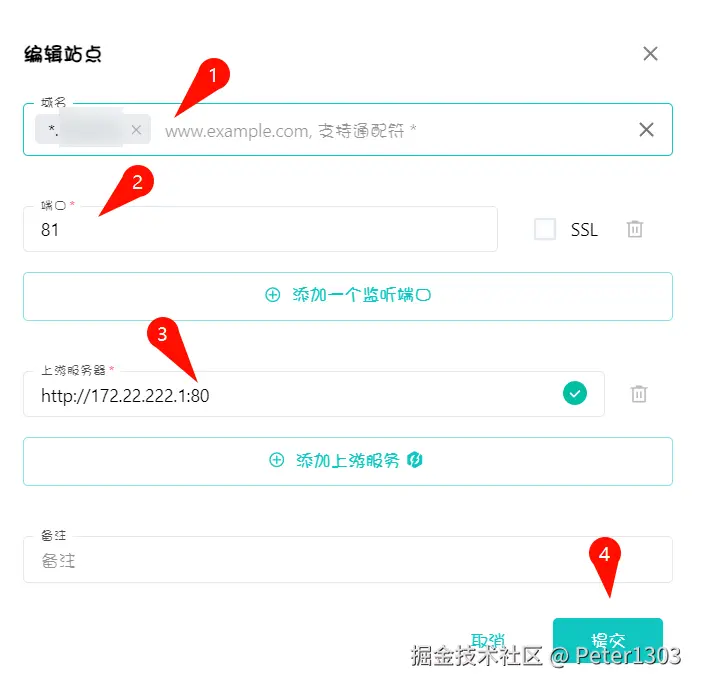Clear all entries in the domain field
Viewport: 701px width, 688px height.
646,130
